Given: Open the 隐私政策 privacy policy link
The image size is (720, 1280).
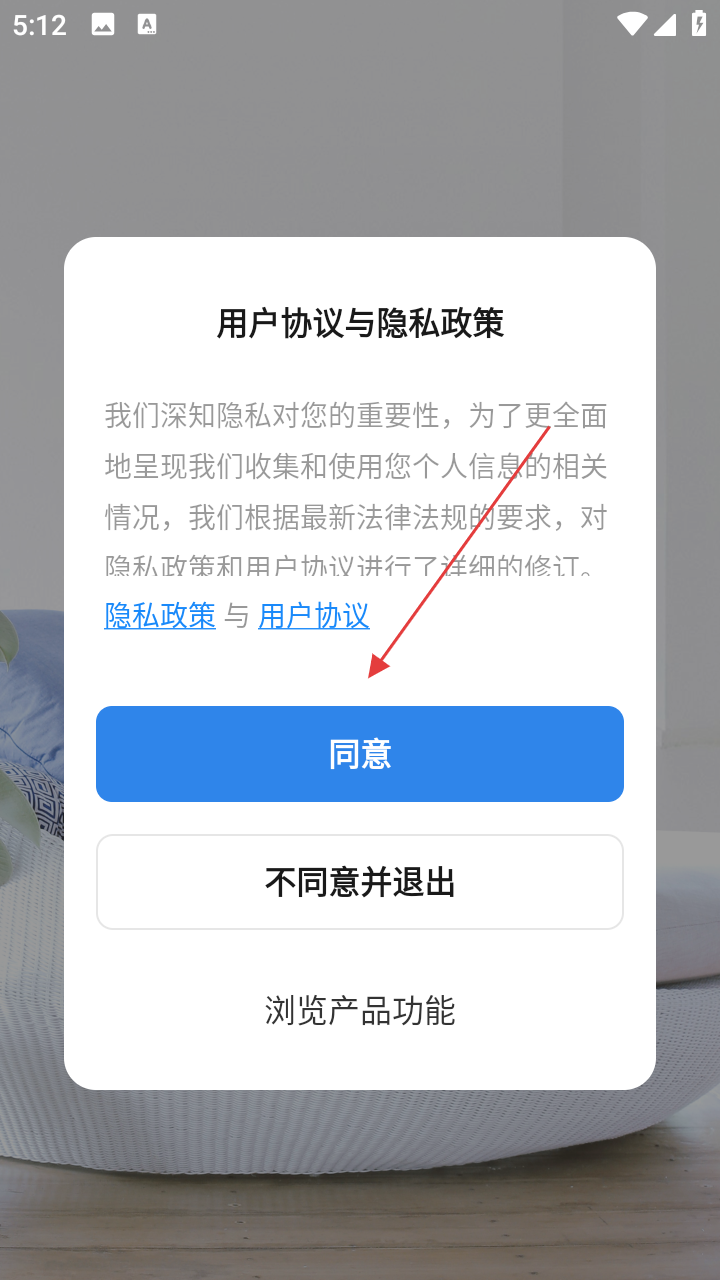Looking at the screenshot, I should (160, 615).
